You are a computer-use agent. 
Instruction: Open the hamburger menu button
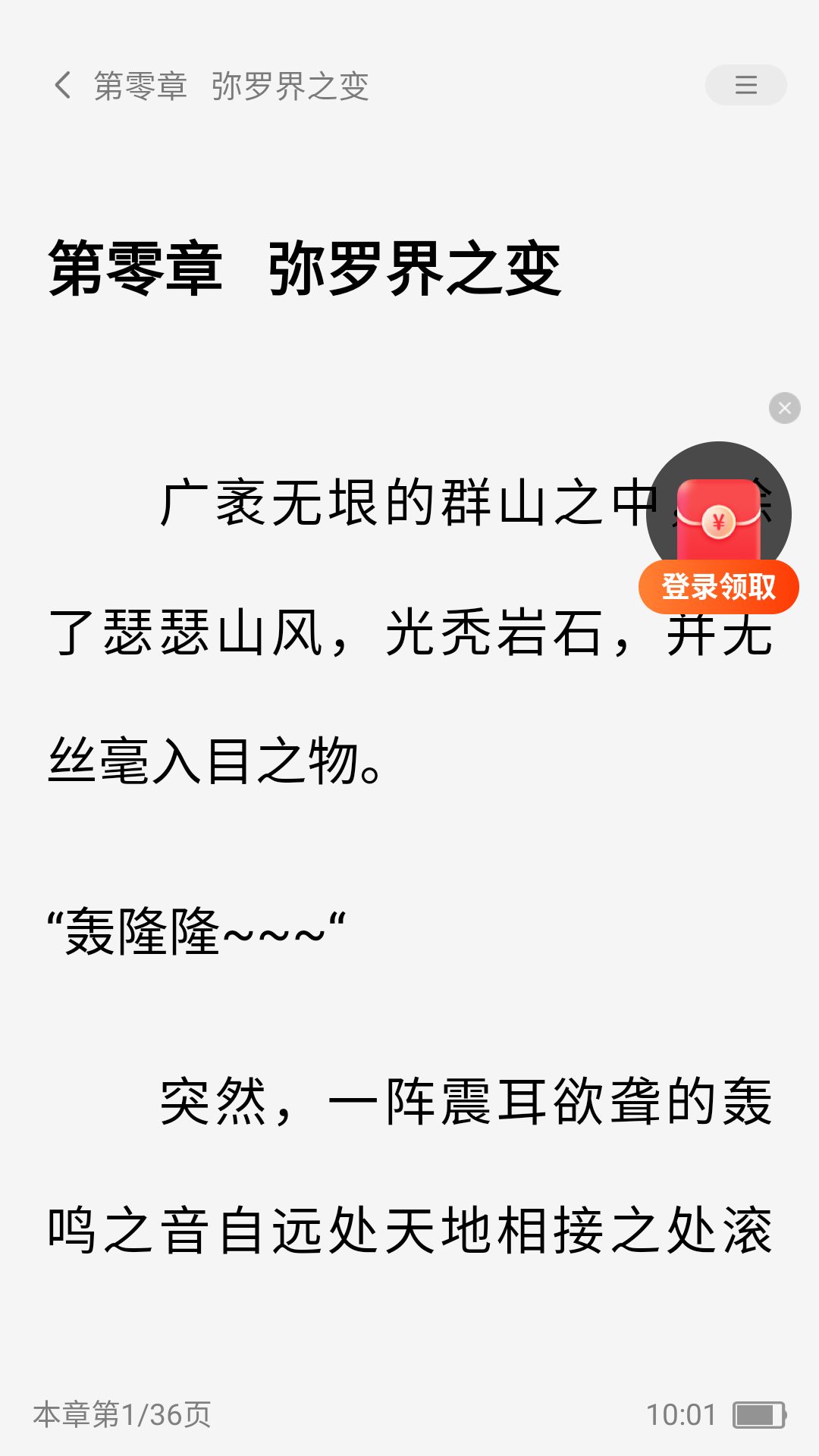746,85
